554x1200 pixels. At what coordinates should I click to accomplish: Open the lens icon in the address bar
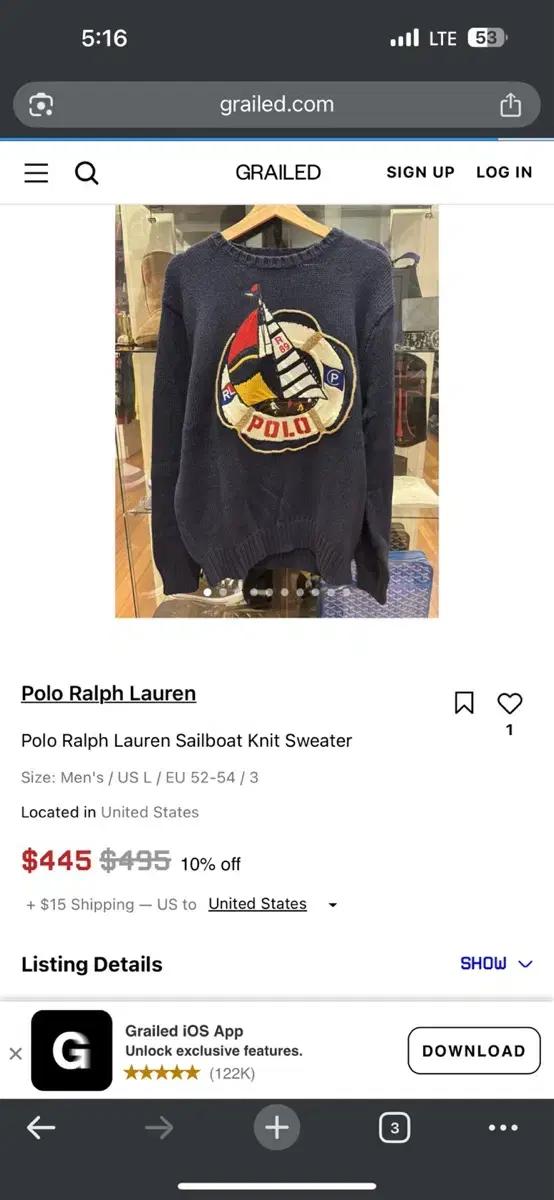[42, 105]
